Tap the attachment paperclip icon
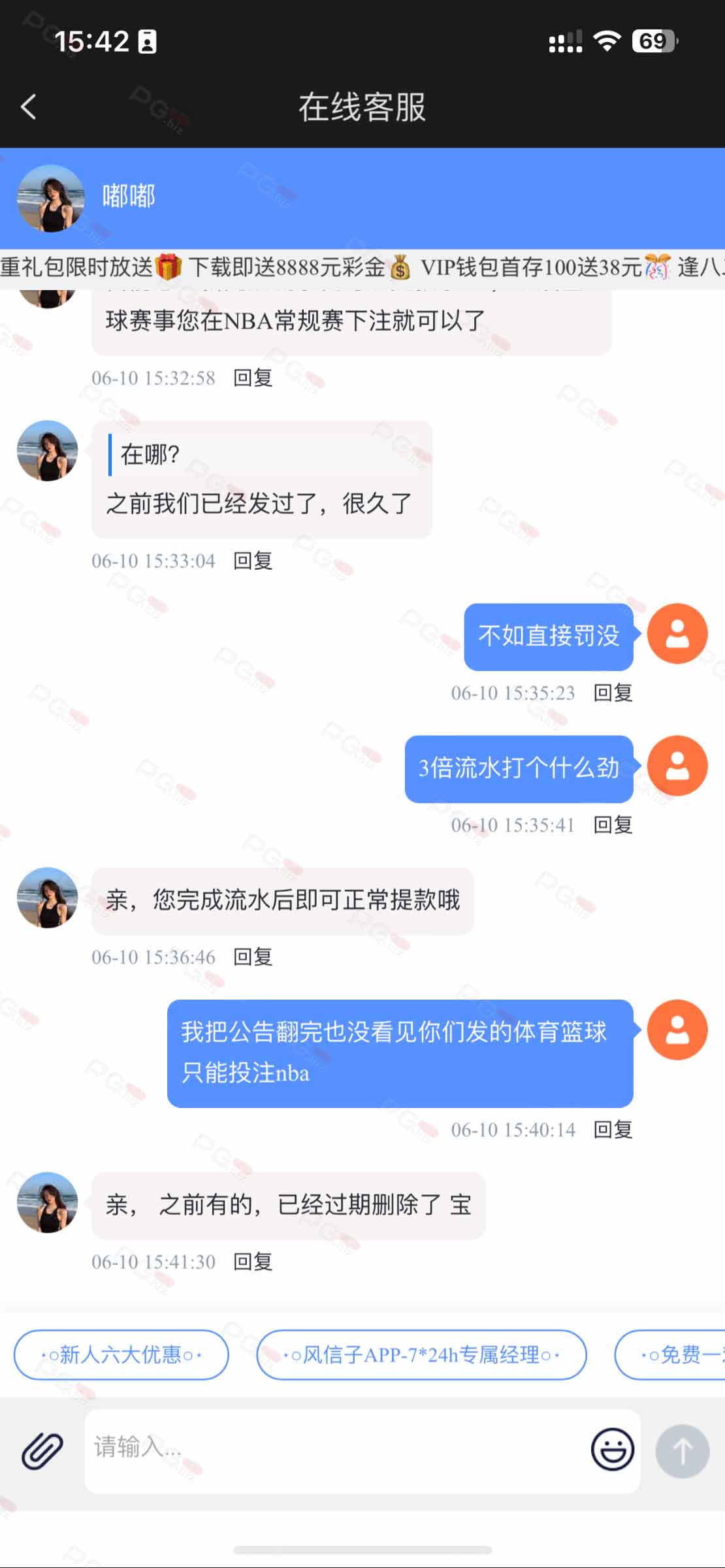This screenshot has height=1568, width=725. [42, 1451]
